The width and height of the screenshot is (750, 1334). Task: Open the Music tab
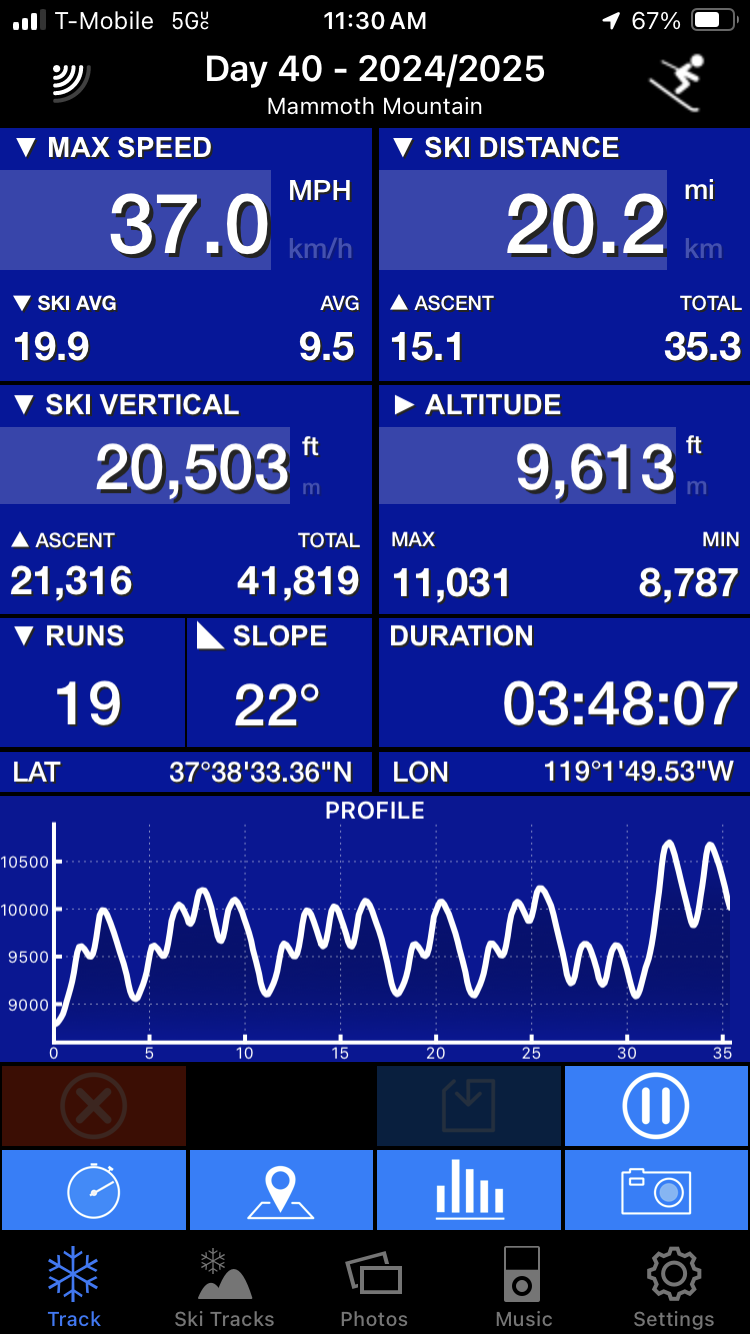pos(523,1286)
